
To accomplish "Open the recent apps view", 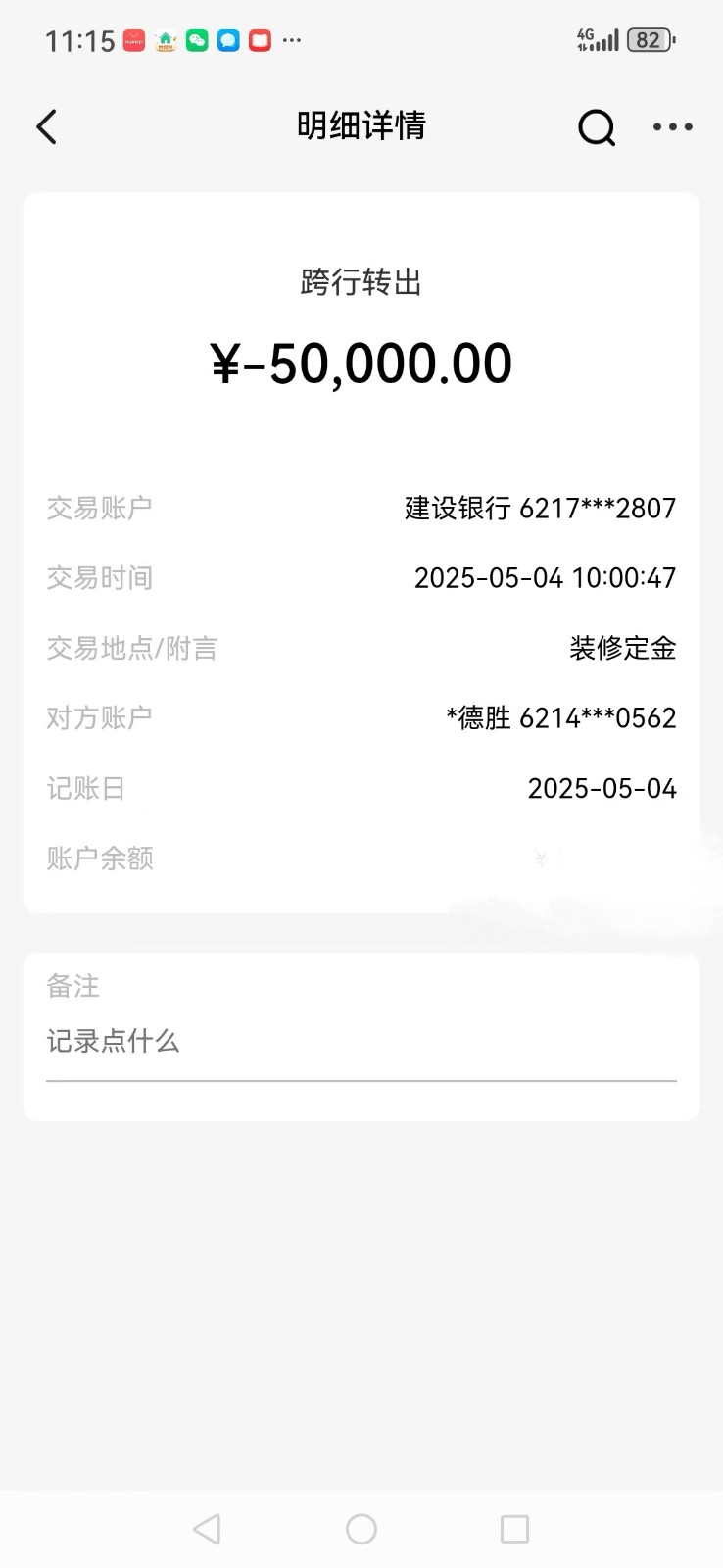I will (x=514, y=1529).
